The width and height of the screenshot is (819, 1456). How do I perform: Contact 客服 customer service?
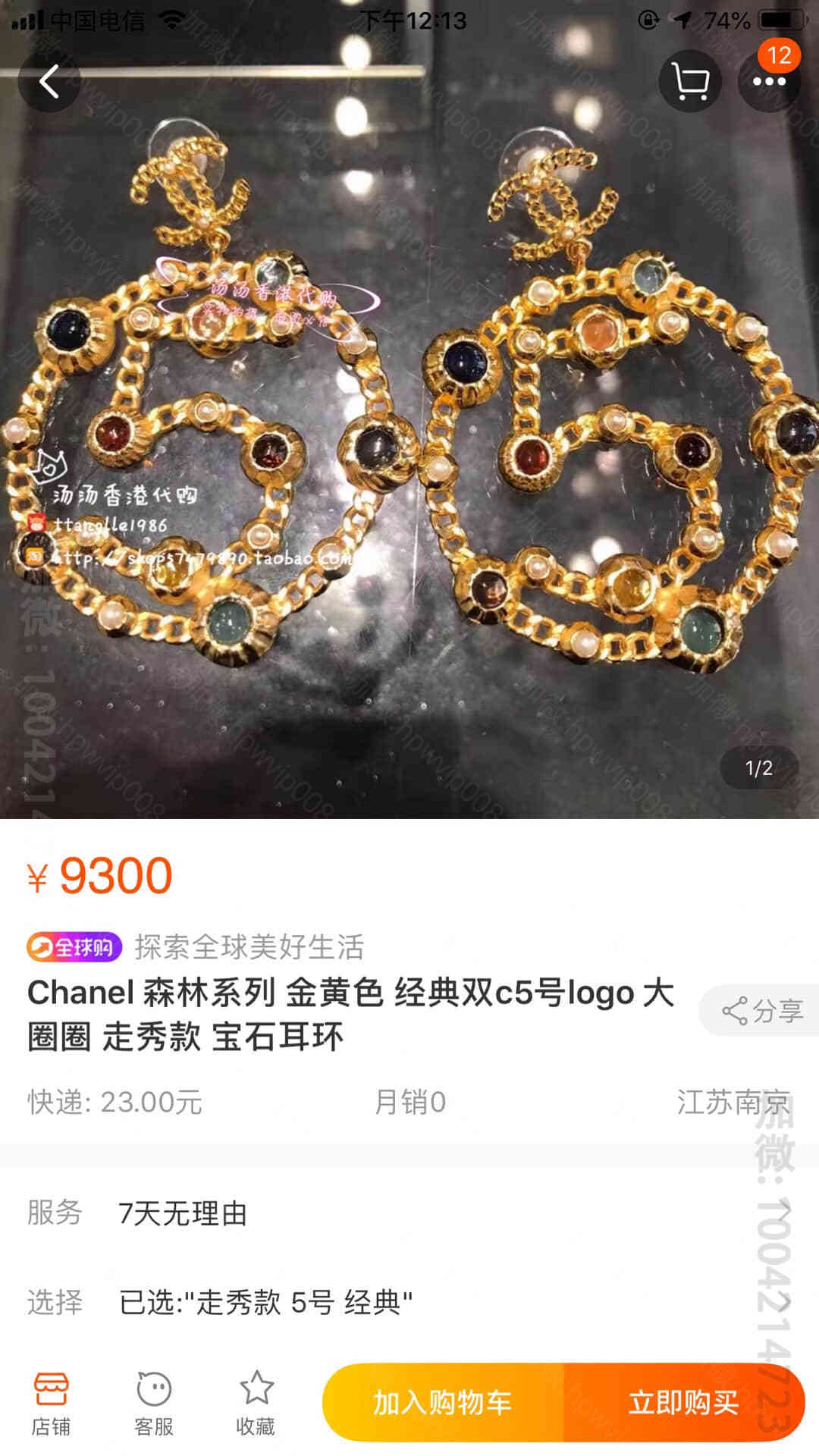(154, 1404)
